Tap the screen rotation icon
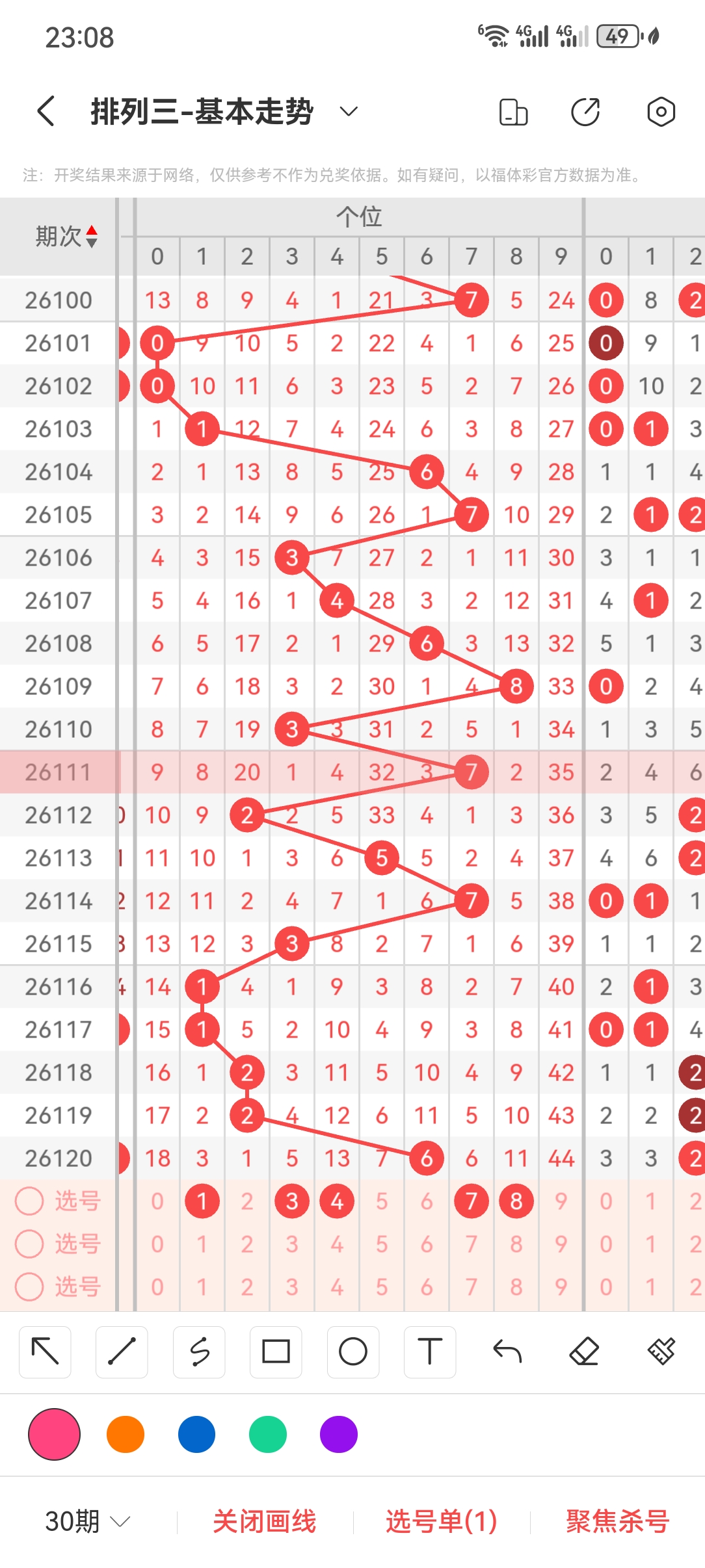This screenshot has width=705, height=1568. [513, 111]
